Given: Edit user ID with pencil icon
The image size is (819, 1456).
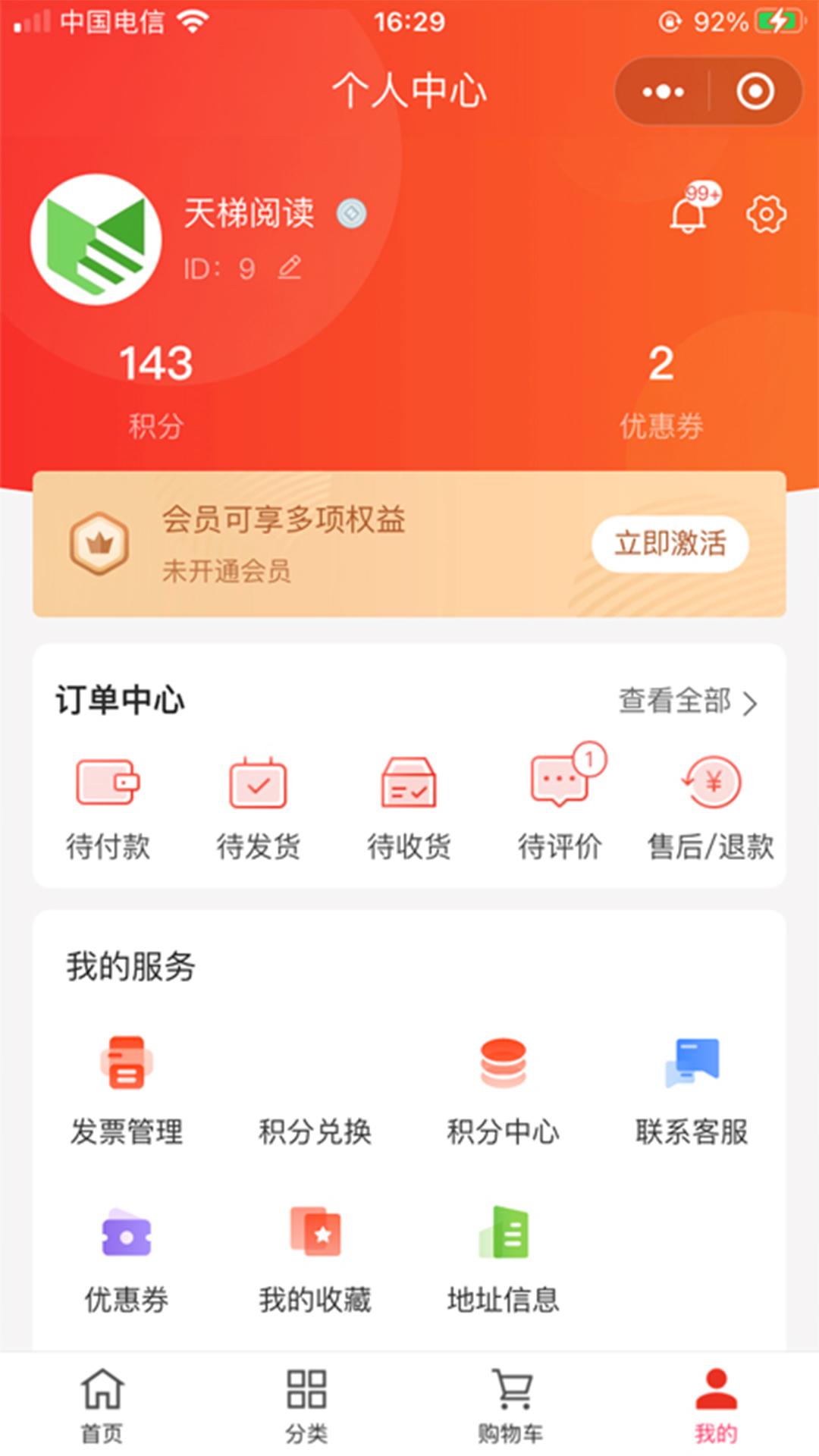Looking at the screenshot, I should point(290,267).
